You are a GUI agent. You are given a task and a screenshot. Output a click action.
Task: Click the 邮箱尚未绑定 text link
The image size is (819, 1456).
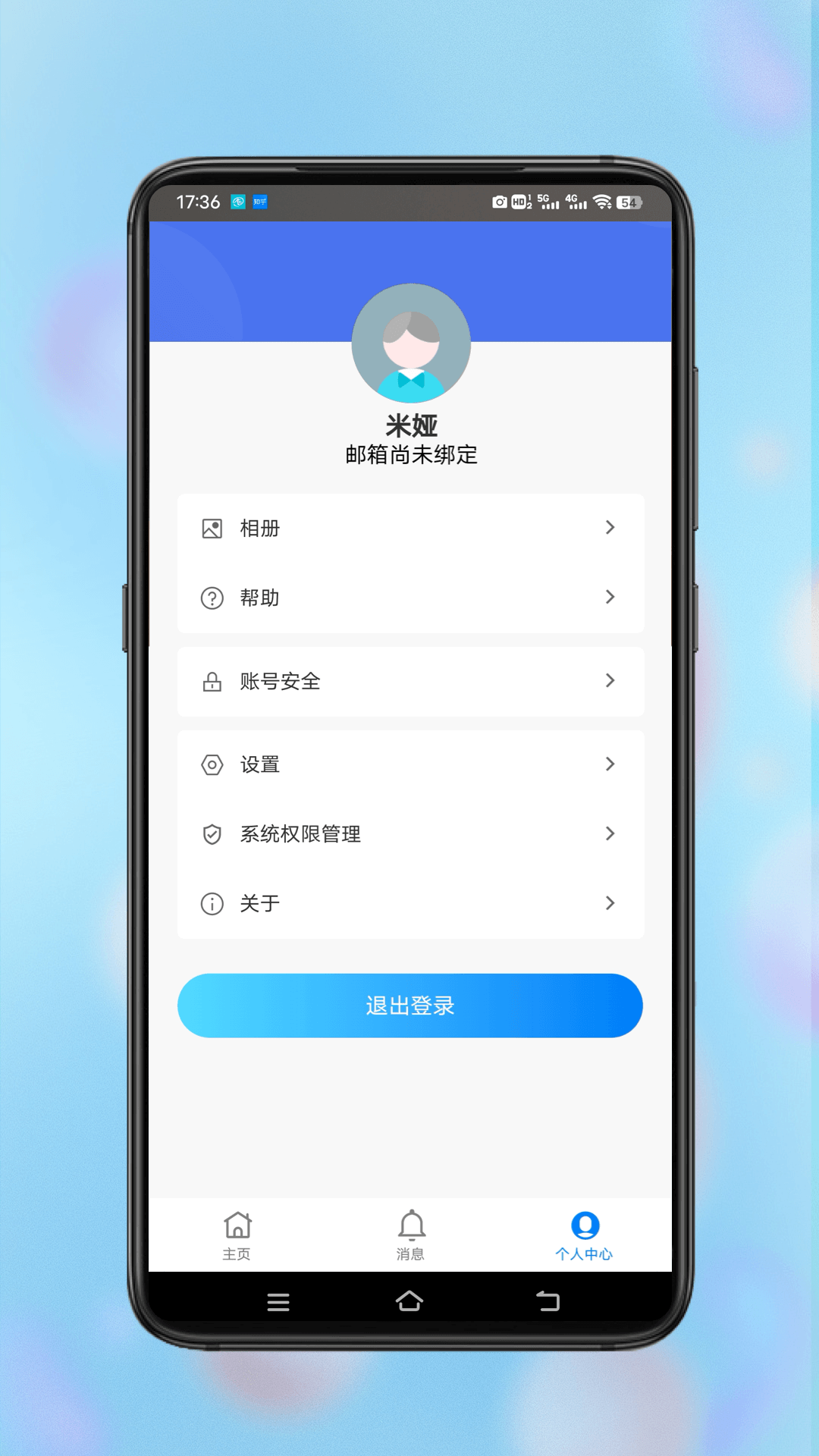(x=410, y=456)
